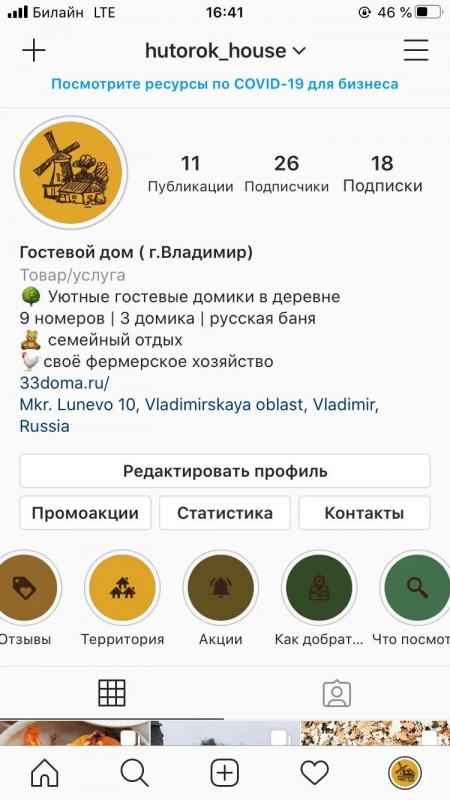Screen dimensions: 450x800
Task: Go to the home feed tab
Action: click(45, 773)
